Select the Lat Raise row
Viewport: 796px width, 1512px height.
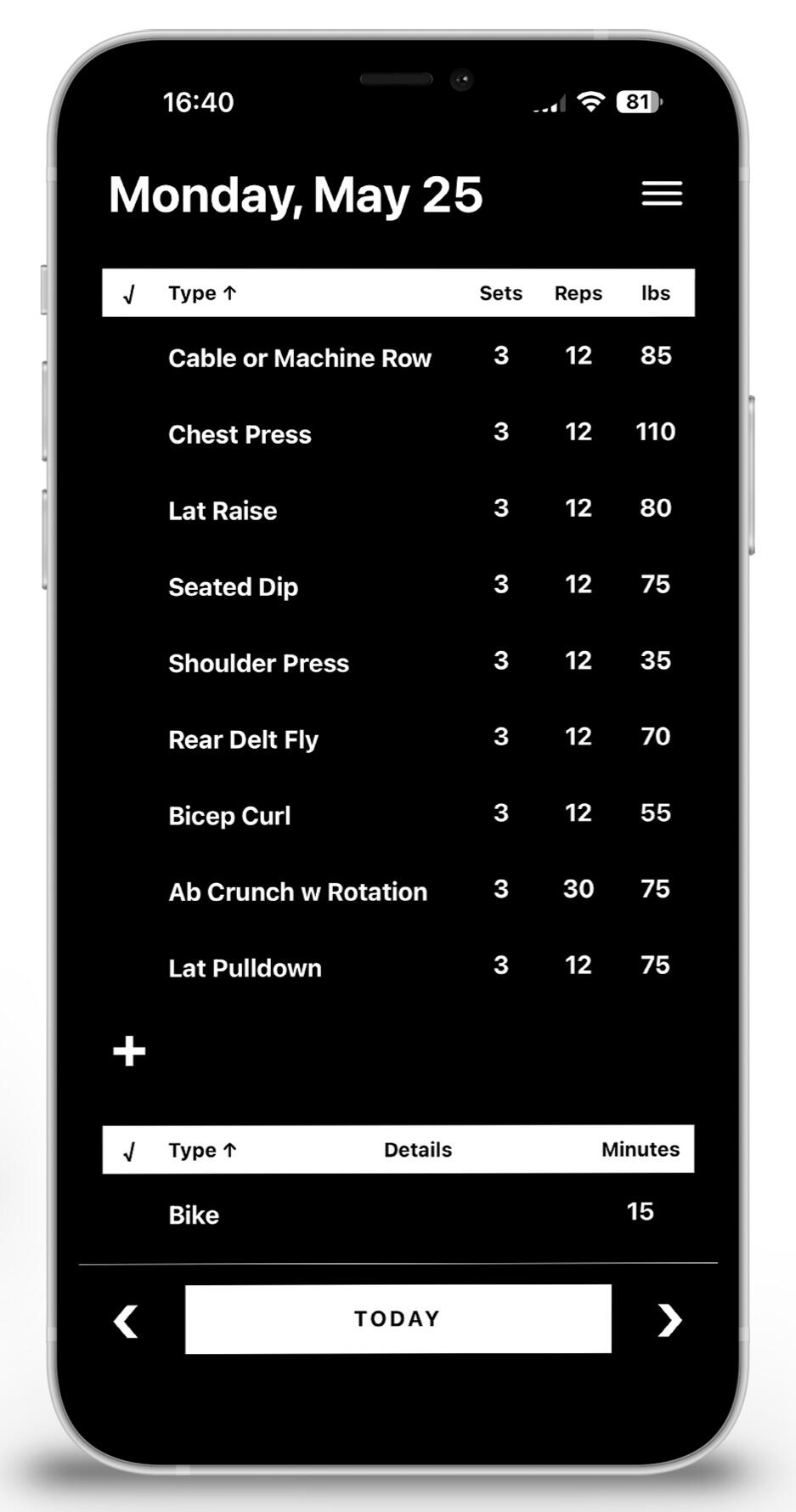223,511
